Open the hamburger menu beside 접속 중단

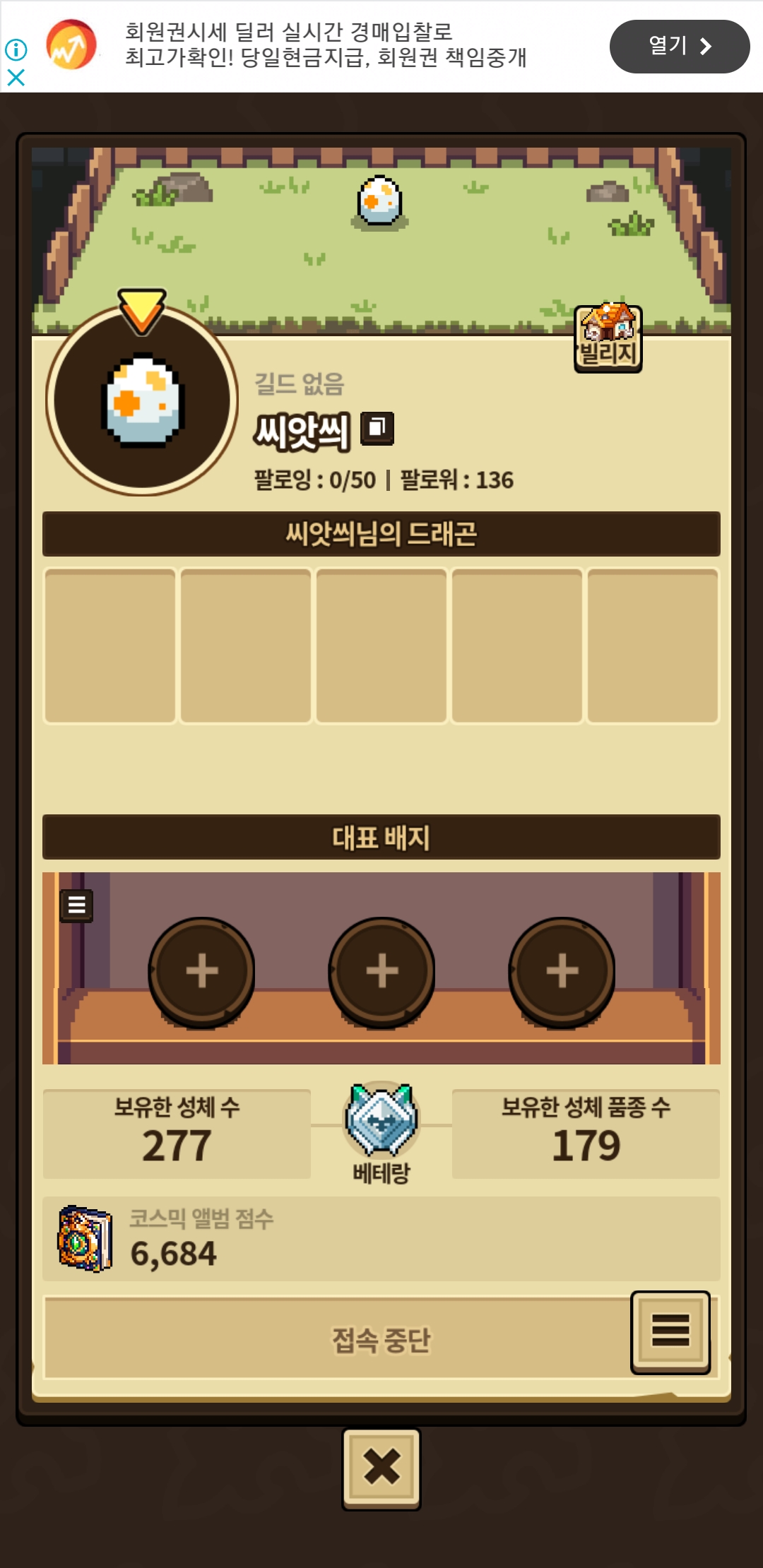(670, 1331)
